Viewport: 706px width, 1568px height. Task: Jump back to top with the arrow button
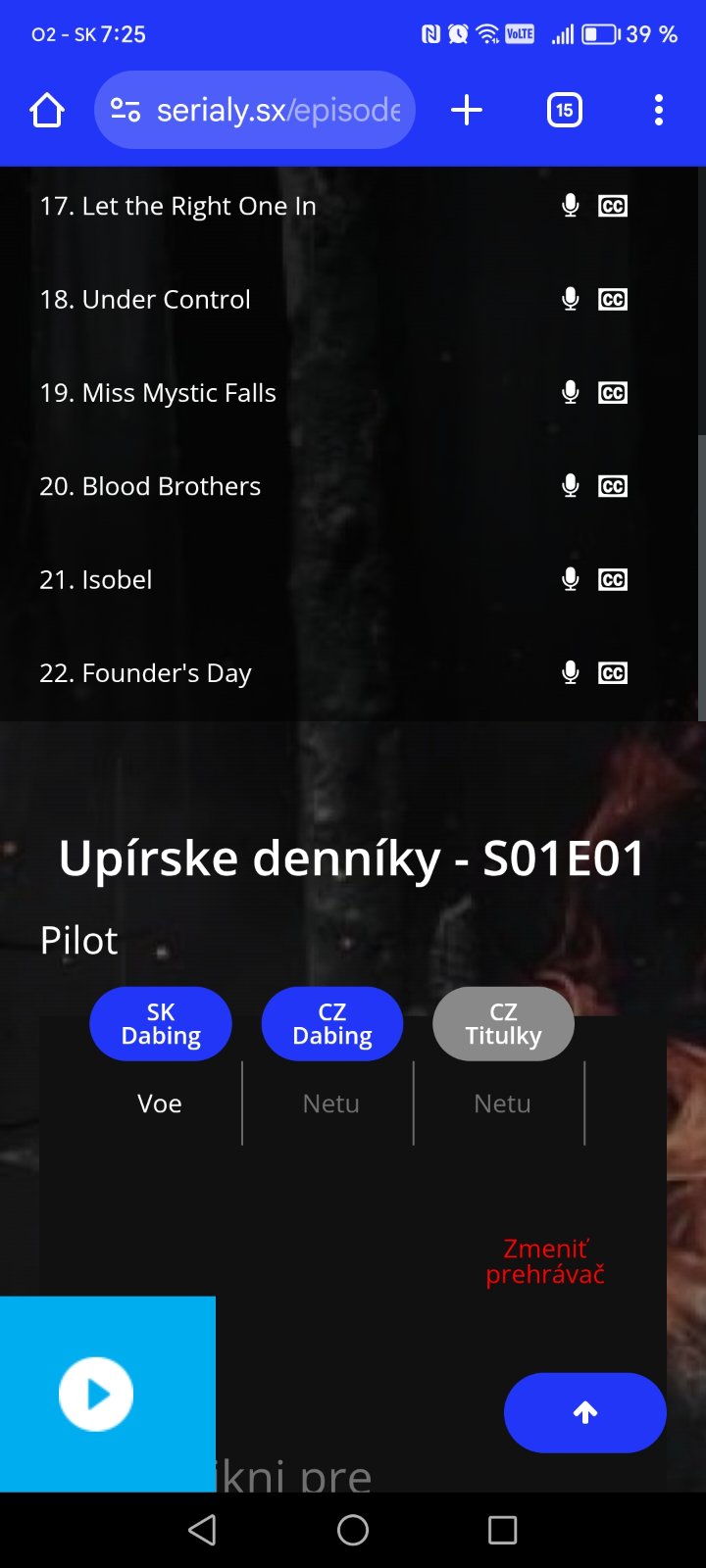pyautogui.click(x=585, y=1412)
